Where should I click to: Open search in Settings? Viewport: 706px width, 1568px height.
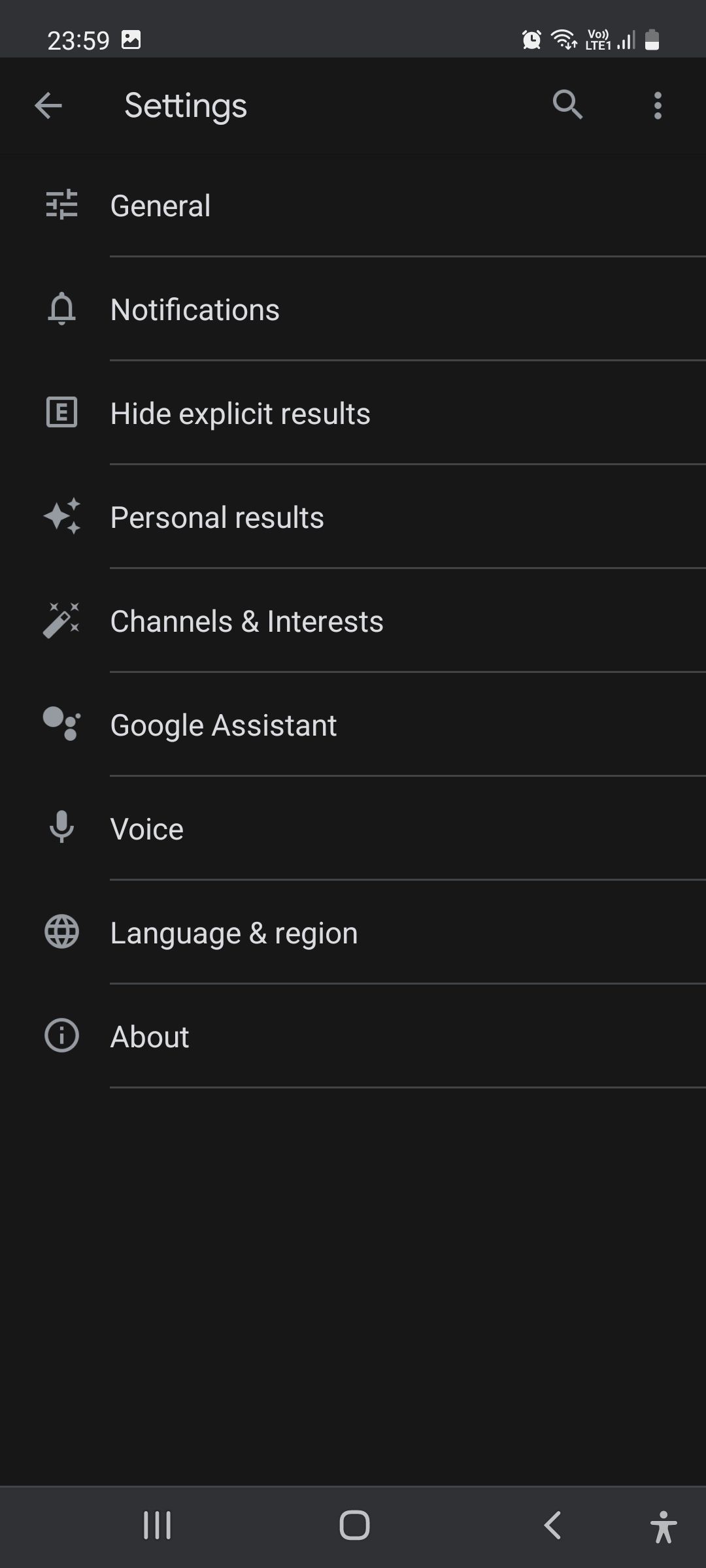click(566, 105)
